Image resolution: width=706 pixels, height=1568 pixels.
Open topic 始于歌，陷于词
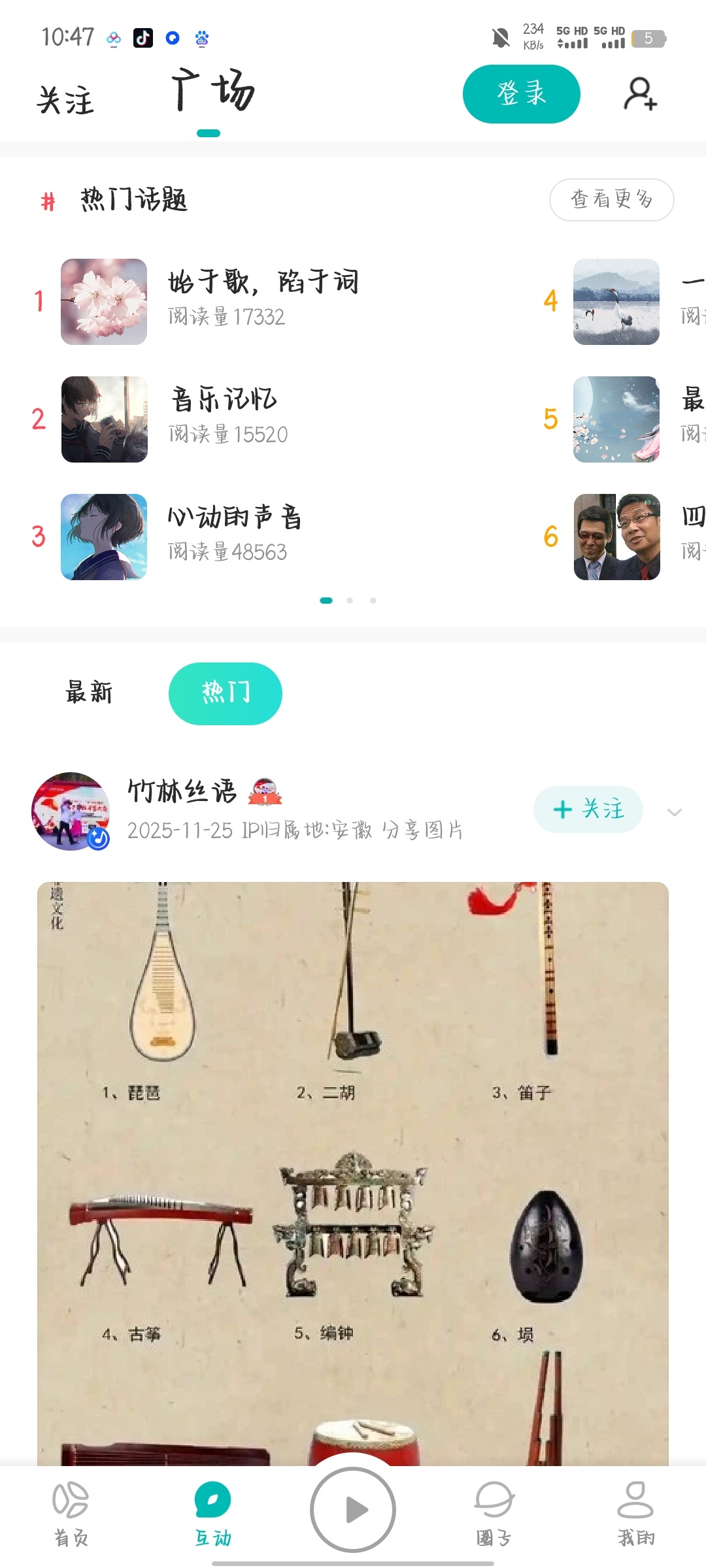pyautogui.click(x=263, y=282)
